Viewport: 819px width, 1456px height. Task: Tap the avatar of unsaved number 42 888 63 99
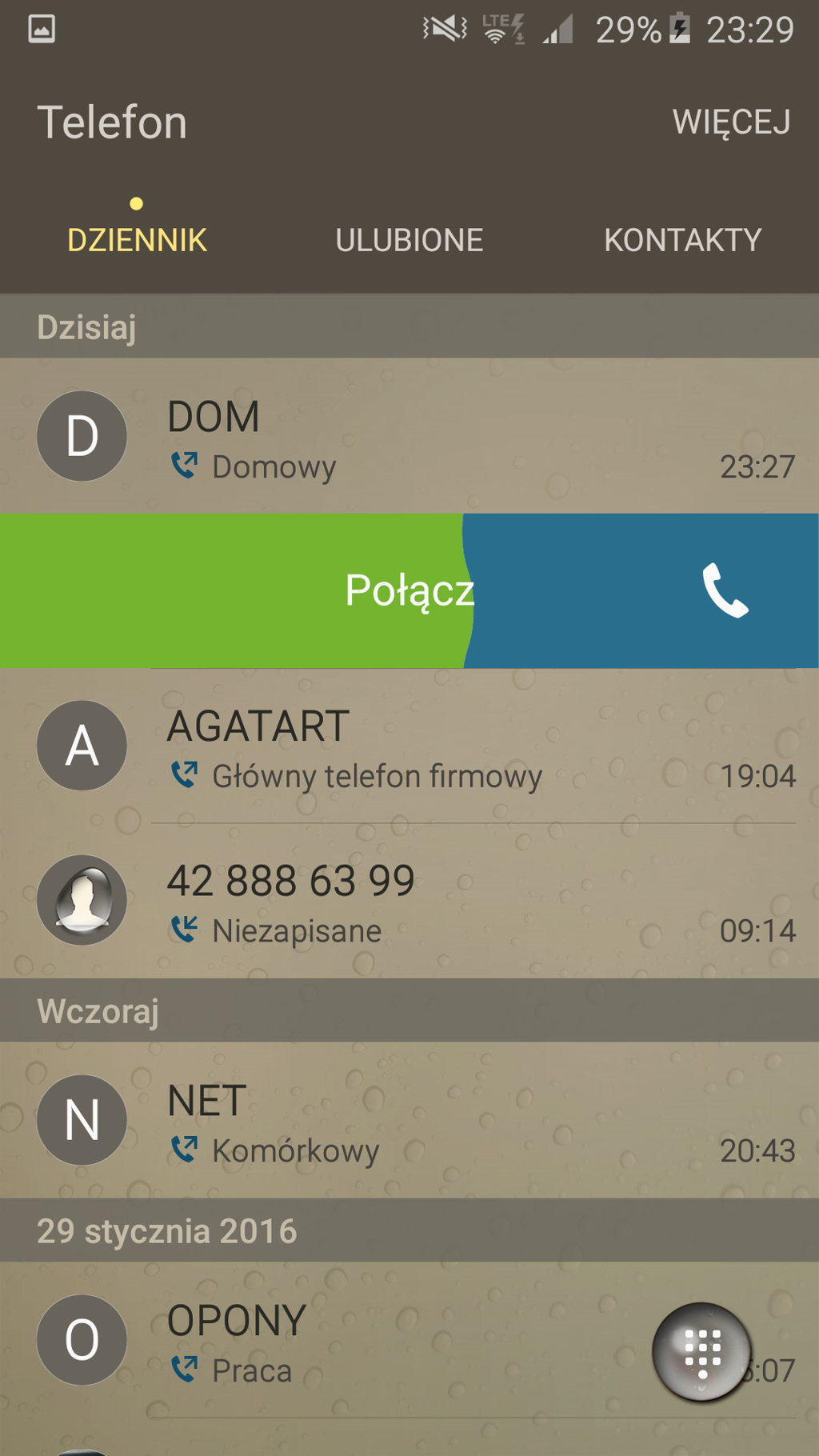coord(82,900)
